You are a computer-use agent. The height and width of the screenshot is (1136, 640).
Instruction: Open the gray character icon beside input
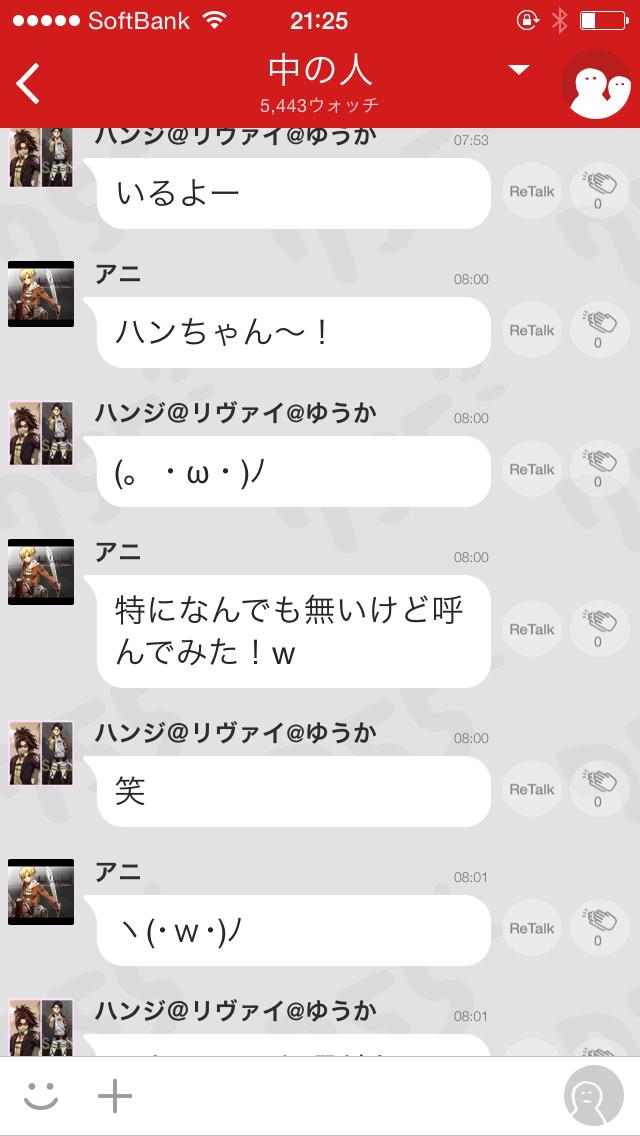coord(594,1097)
